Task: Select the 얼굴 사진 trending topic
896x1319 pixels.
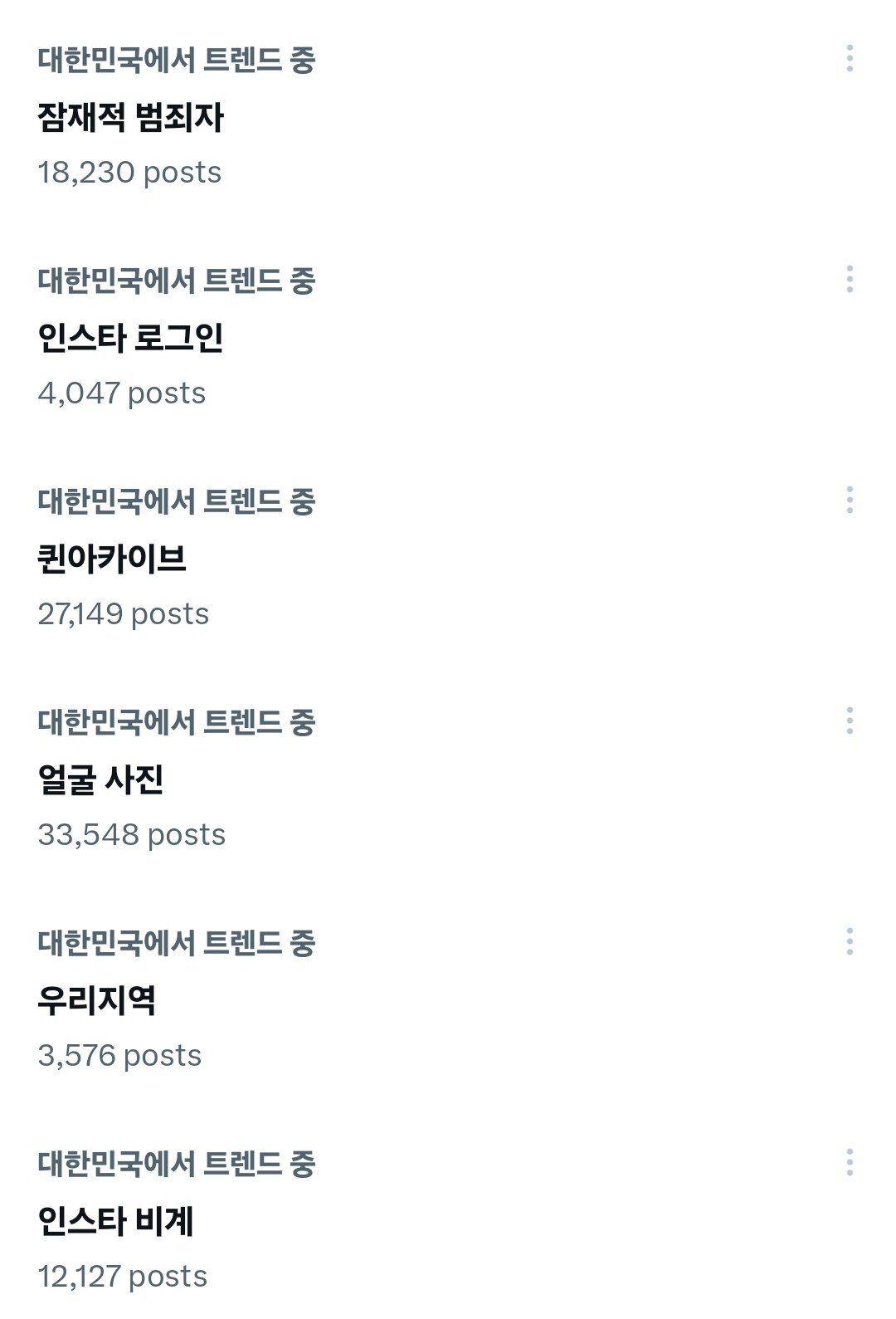Action: point(101,780)
